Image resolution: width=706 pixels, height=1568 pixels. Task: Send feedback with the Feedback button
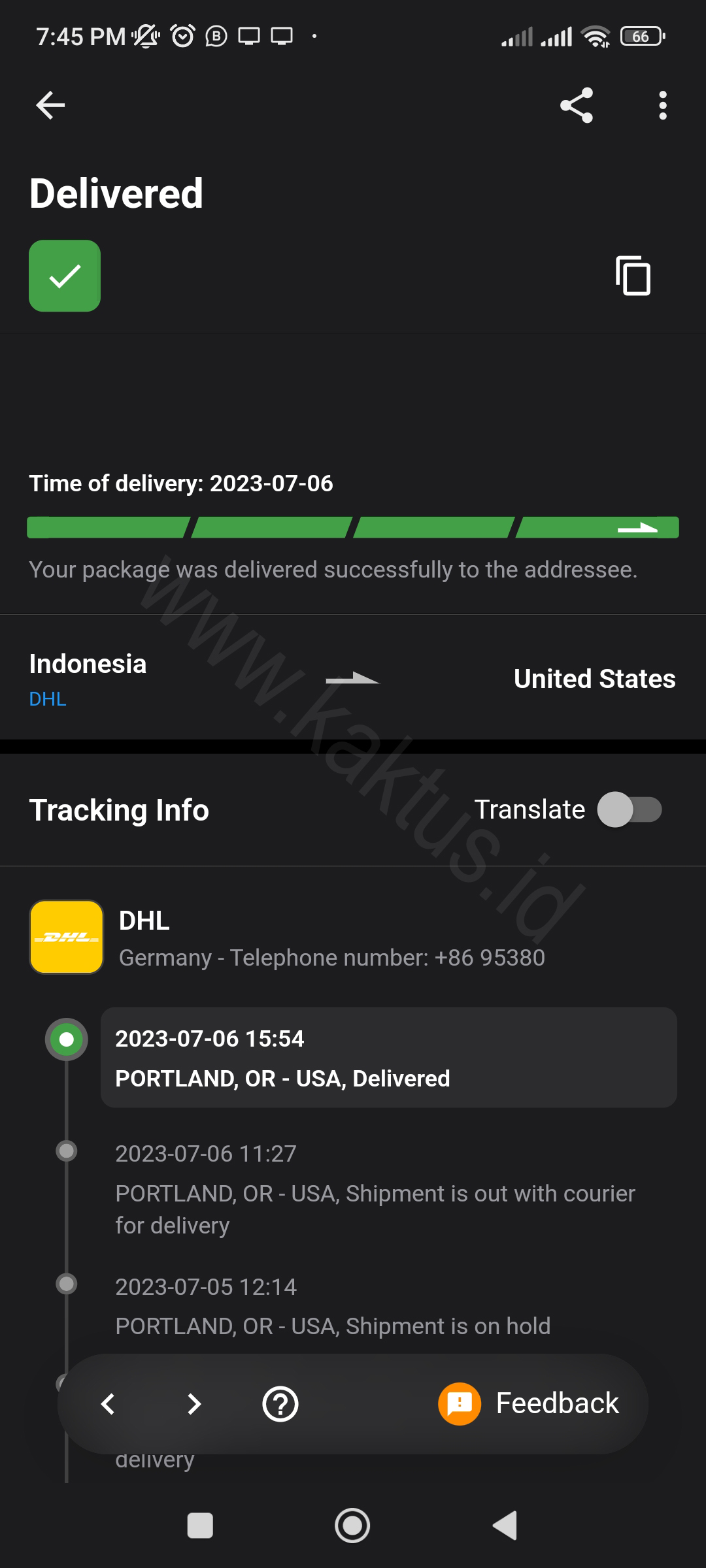pyautogui.click(x=529, y=1403)
